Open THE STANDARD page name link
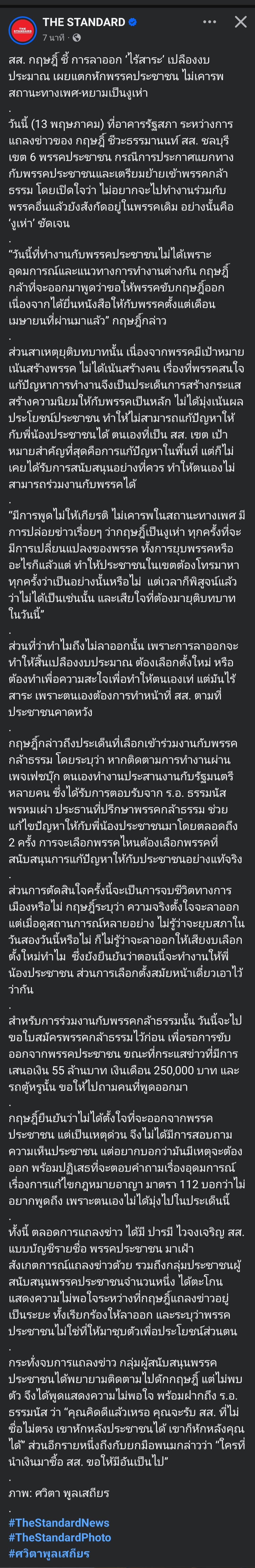 (83, 22)
